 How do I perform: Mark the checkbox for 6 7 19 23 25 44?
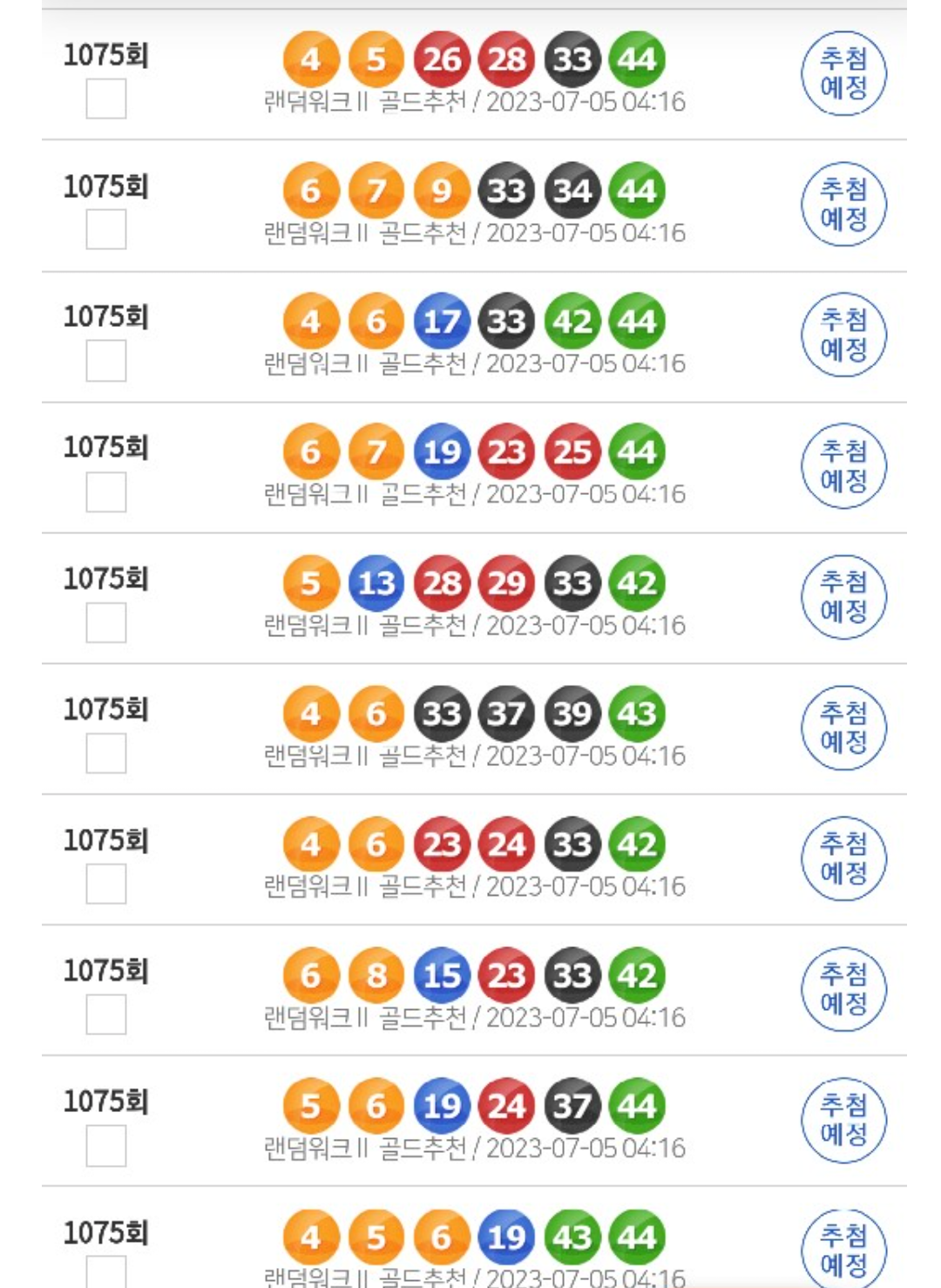(x=105, y=491)
